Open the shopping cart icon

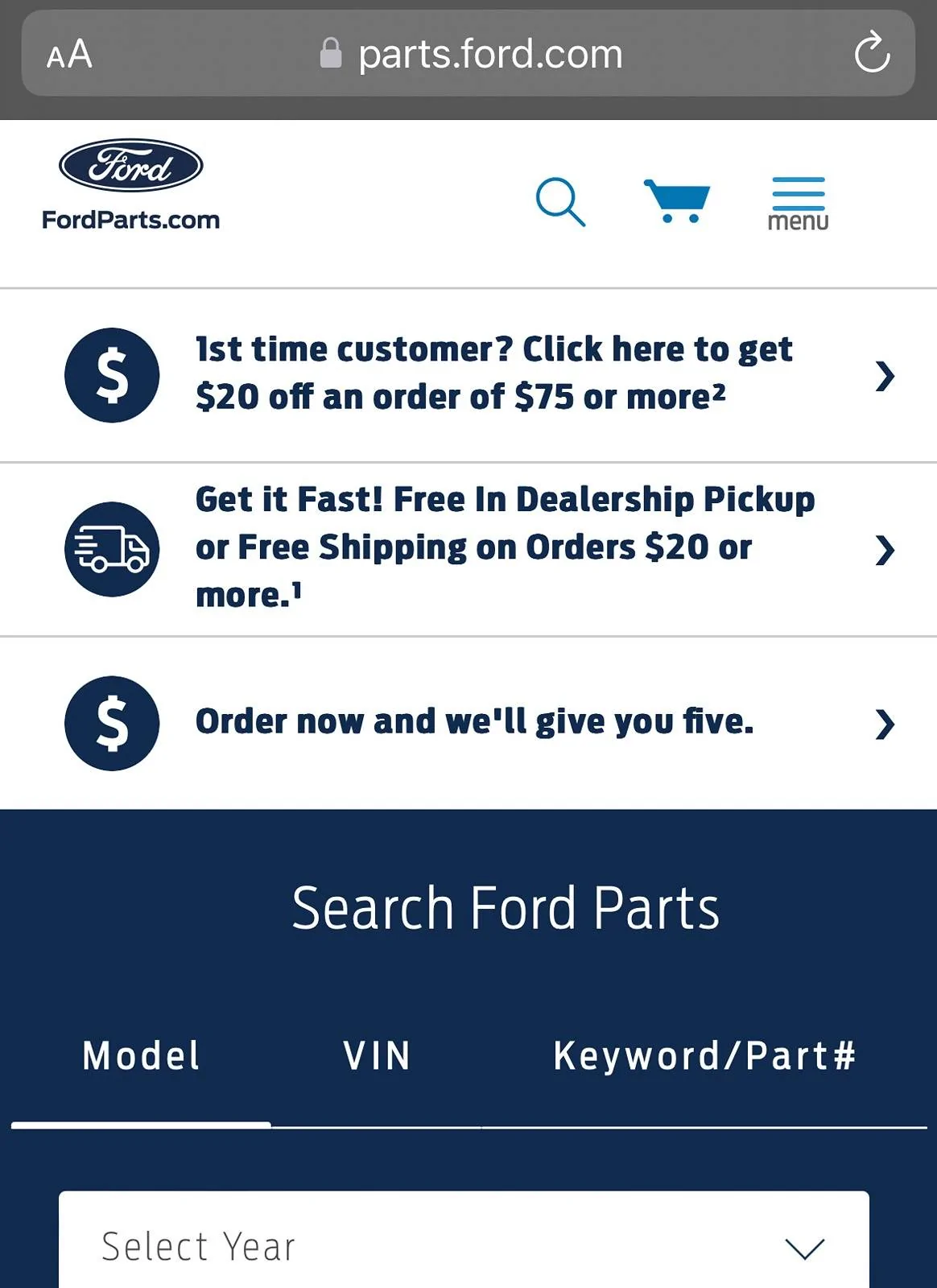tap(678, 201)
